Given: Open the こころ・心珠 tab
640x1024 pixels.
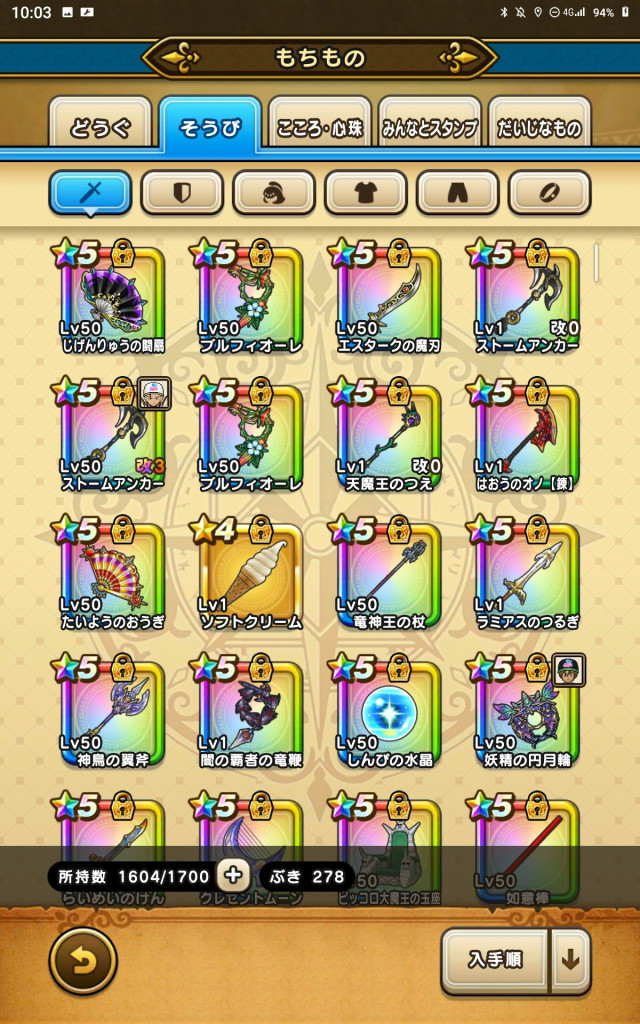Looking at the screenshot, I should coord(318,127).
